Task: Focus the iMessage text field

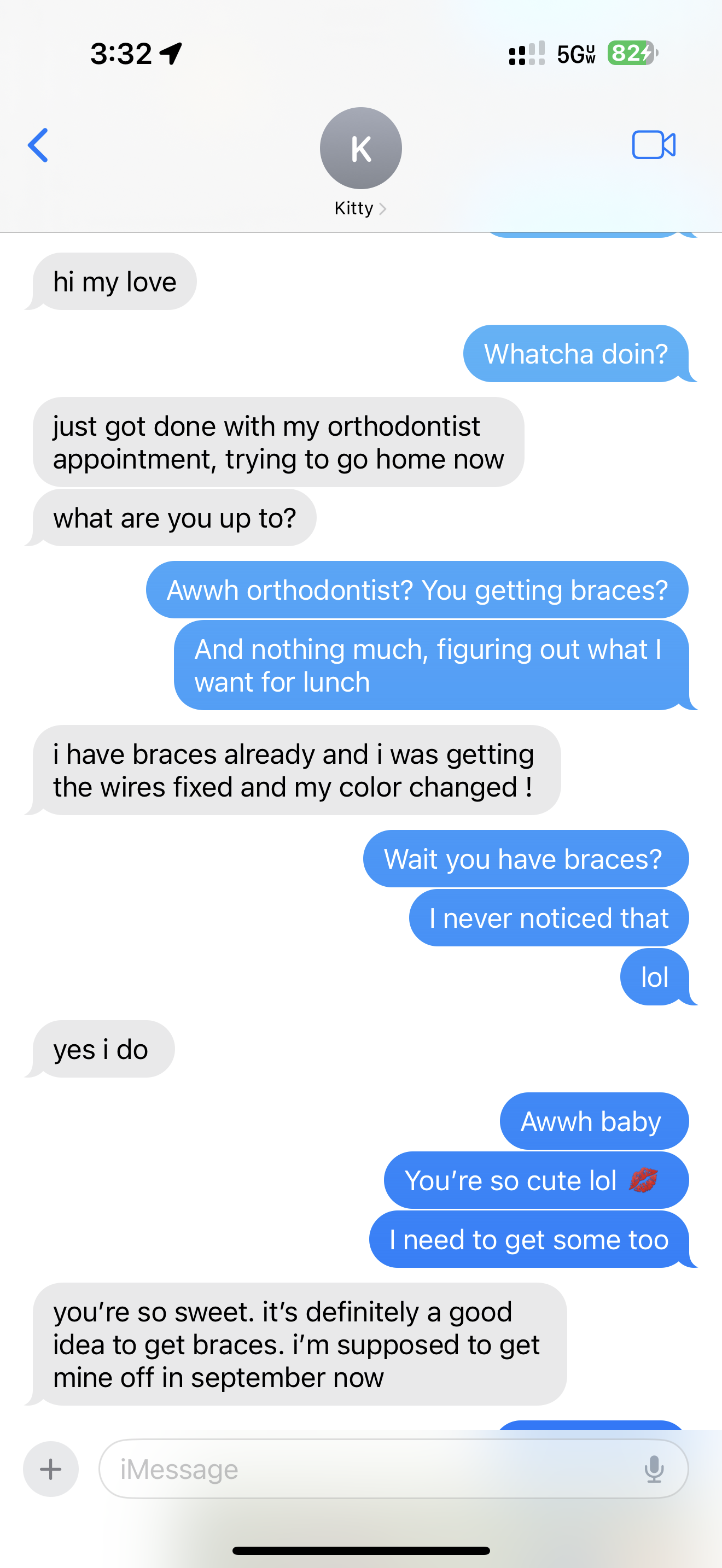Action: [x=365, y=1469]
